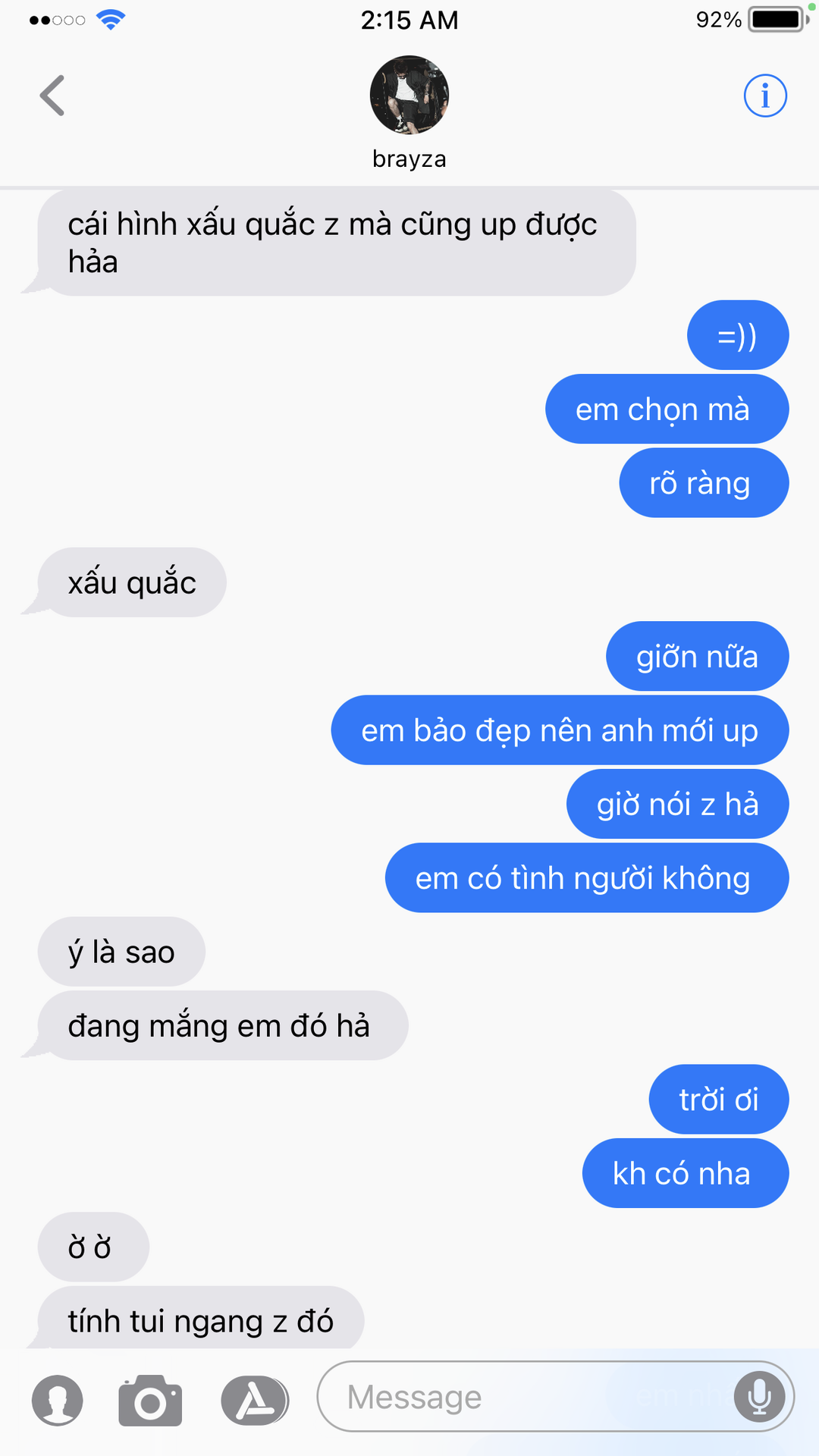Tap the Message text field

523,1397
